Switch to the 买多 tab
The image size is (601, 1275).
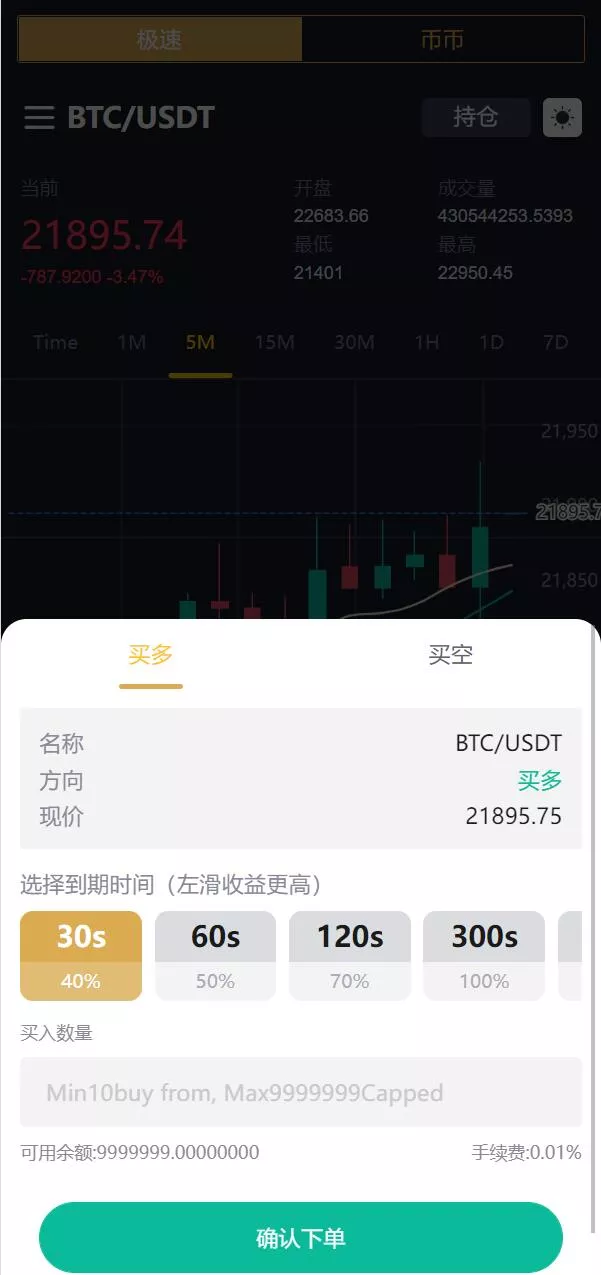pyautogui.click(x=151, y=655)
